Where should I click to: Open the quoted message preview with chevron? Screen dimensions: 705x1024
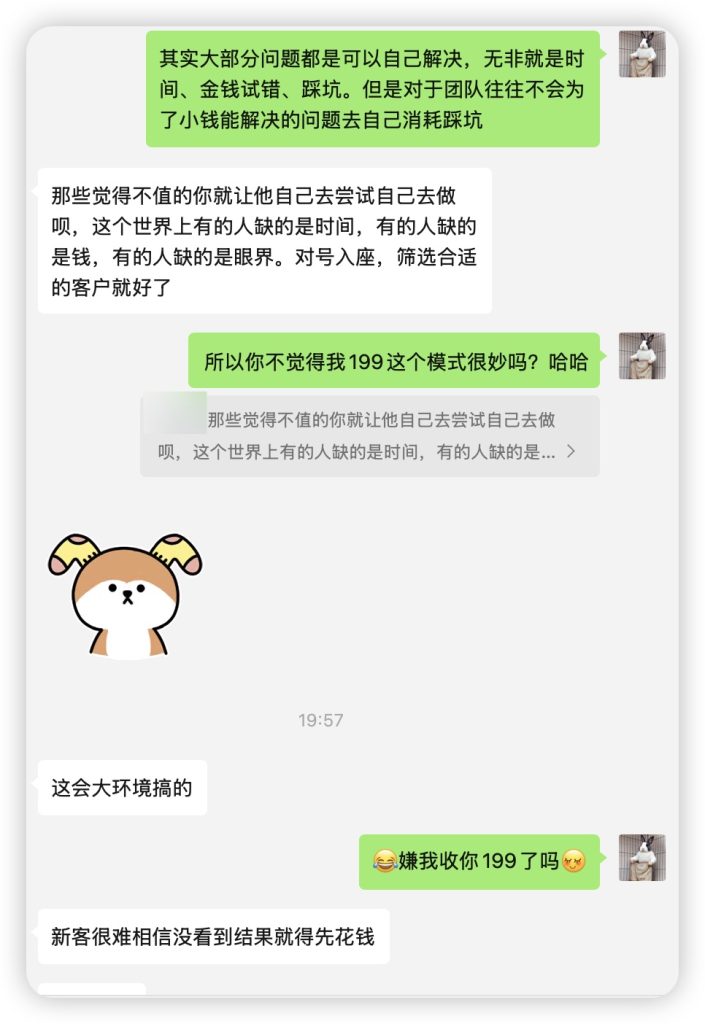(370, 435)
